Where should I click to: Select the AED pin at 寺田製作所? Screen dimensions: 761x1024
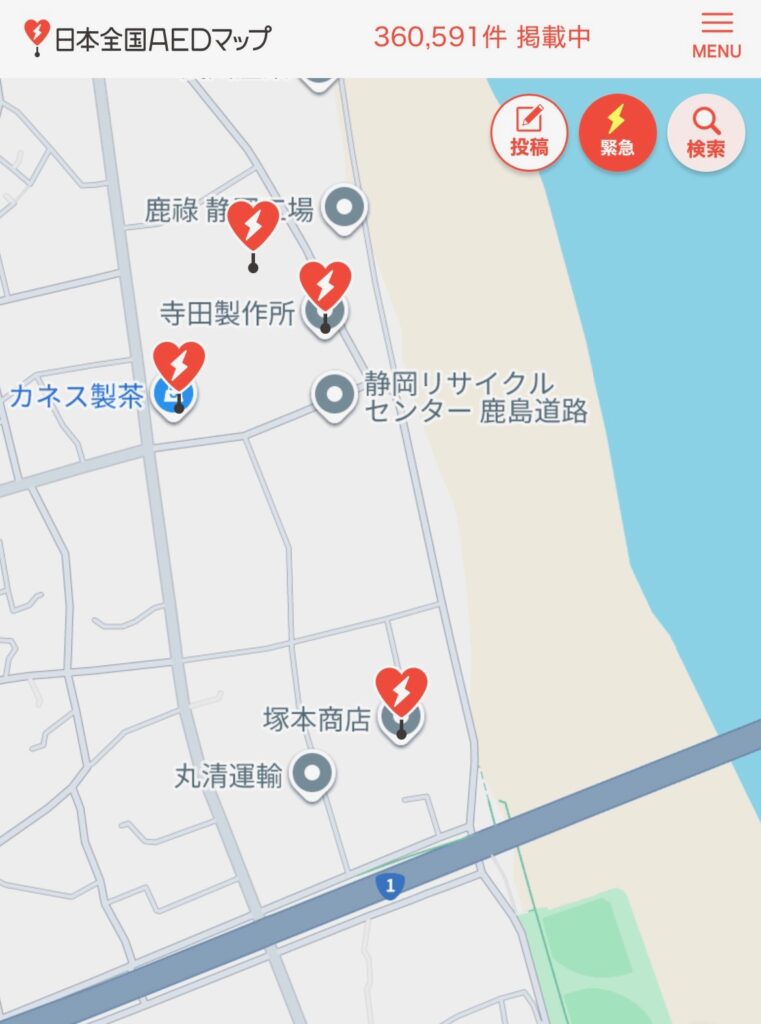[326, 286]
